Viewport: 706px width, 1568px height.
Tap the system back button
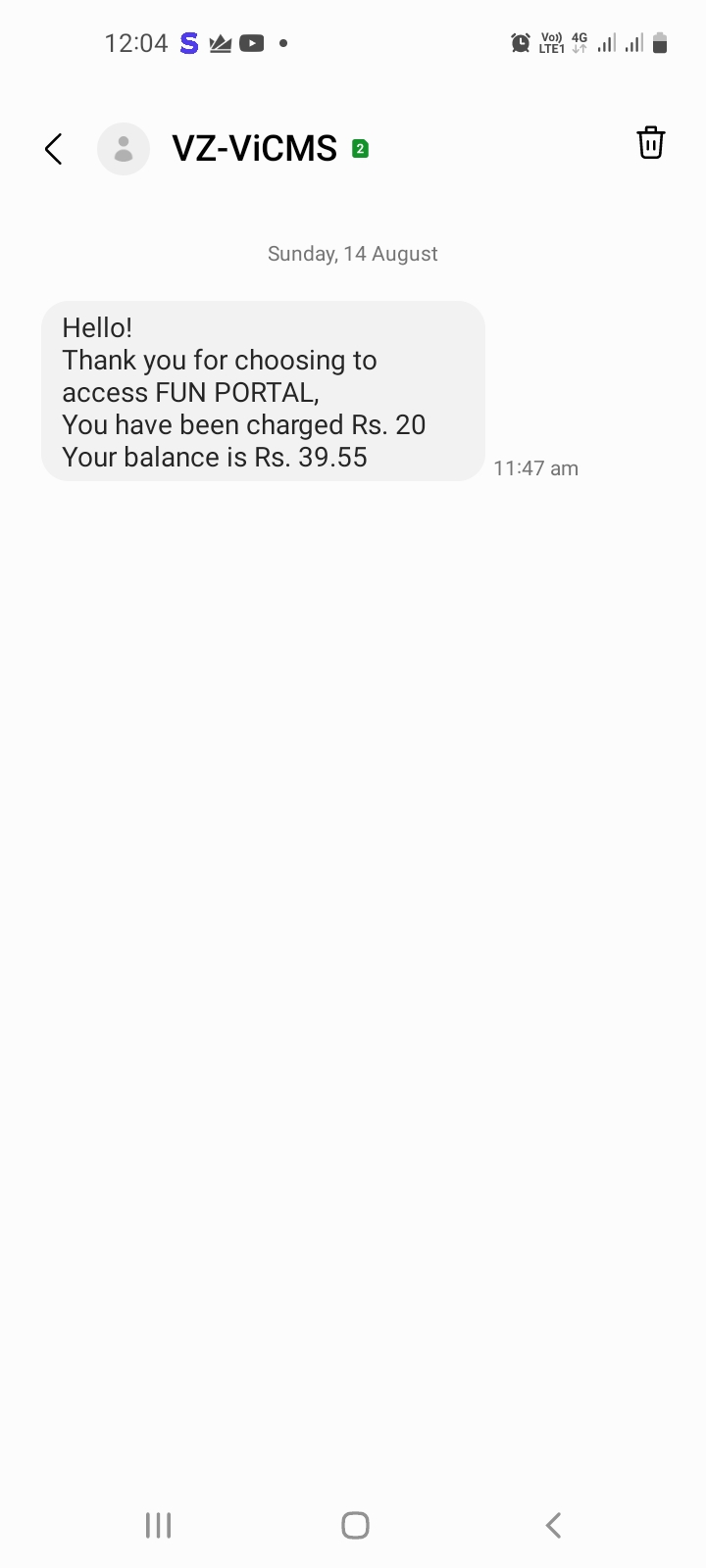pyautogui.click(x=553, y=1525)
